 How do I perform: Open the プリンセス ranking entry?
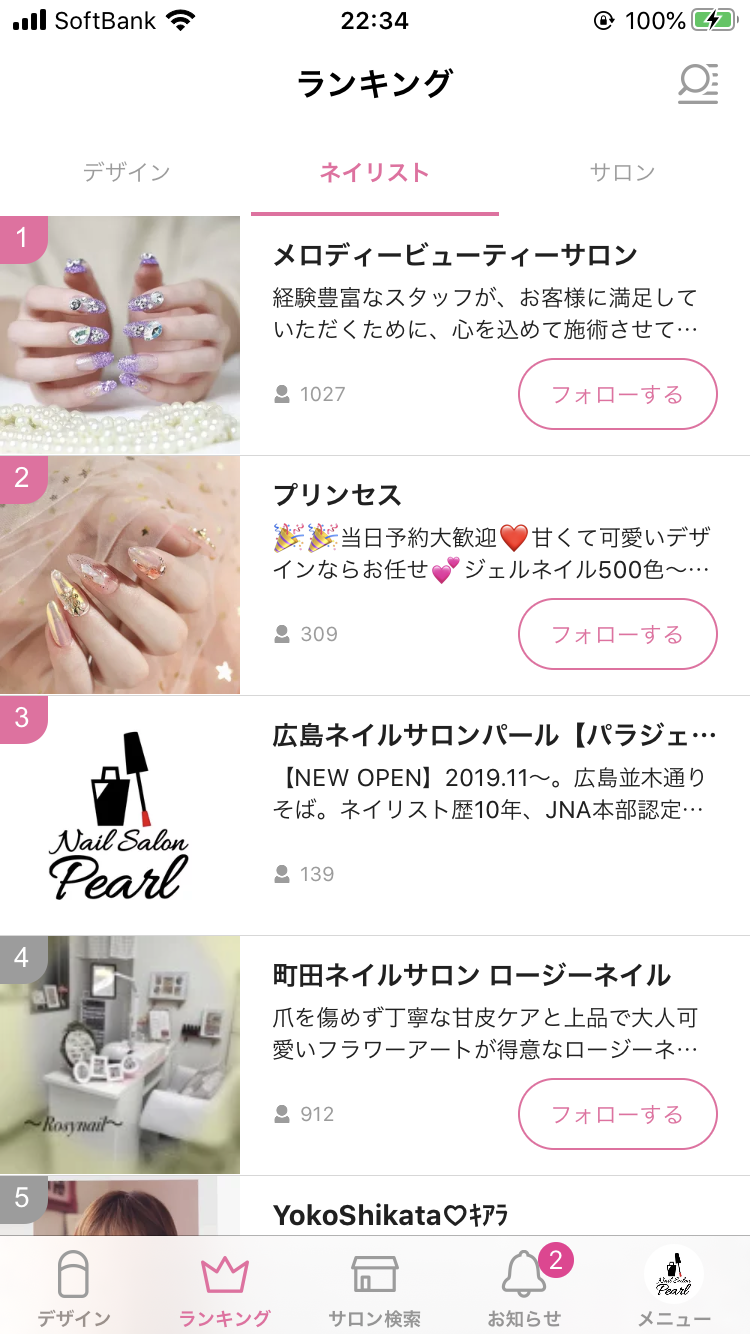pos(337,495)
